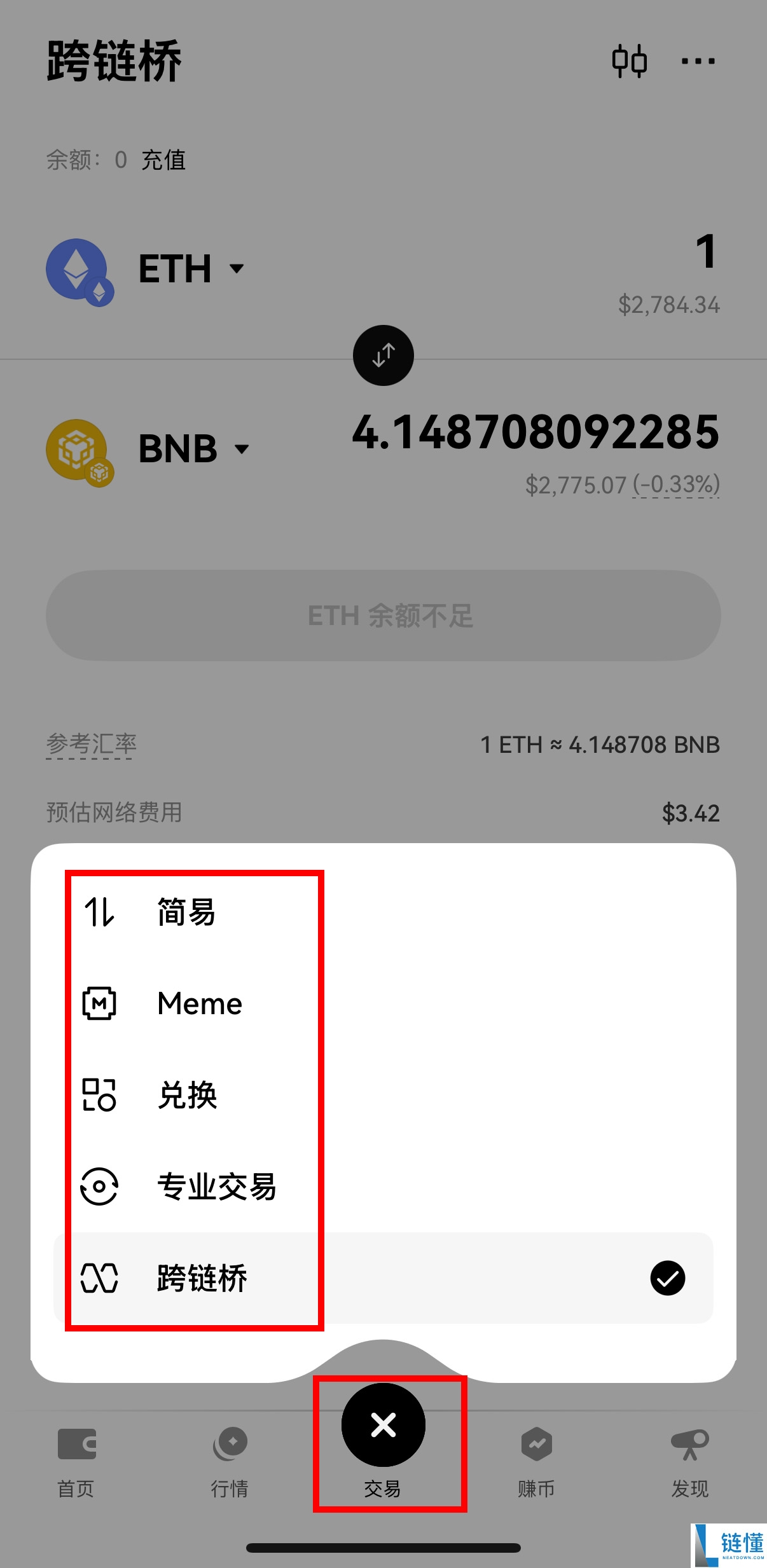The image size is (767, 1568).
Task: Click the checkmark next to 跨链桥
Action: point(668,1279)
